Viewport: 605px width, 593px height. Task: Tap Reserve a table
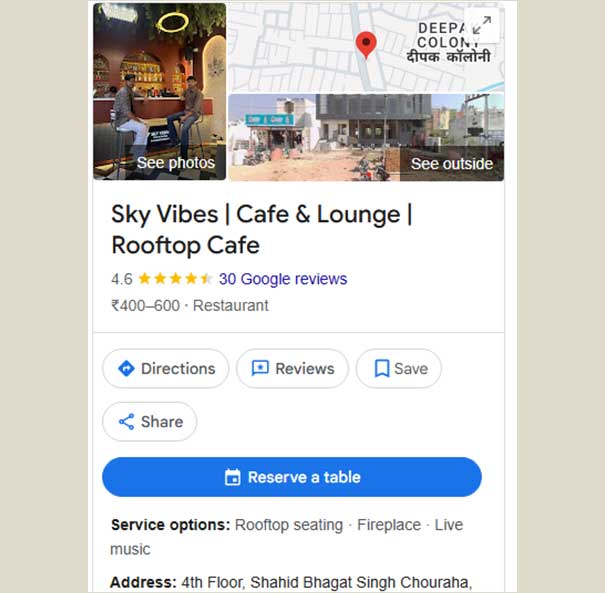[x=292, y=477]
